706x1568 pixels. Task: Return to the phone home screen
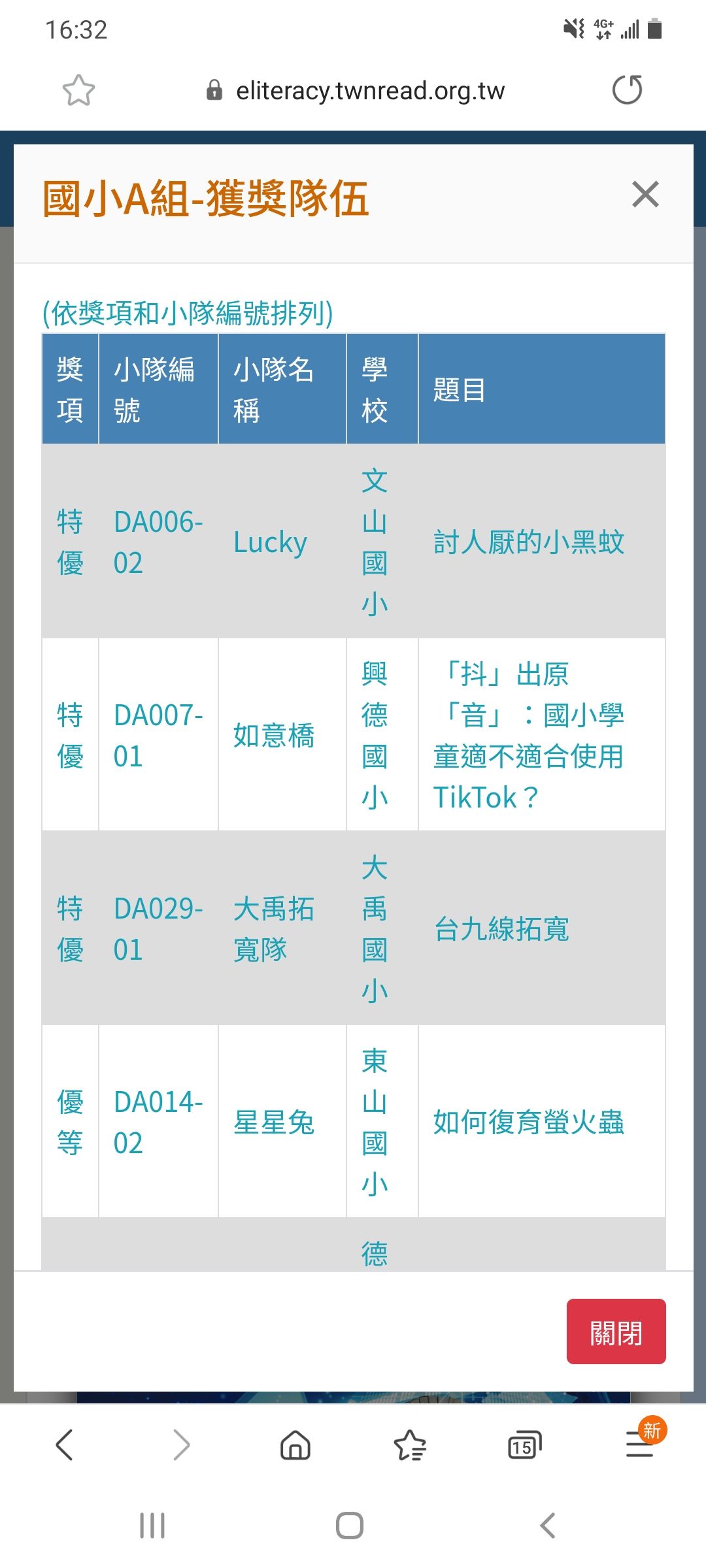(x=350, y=1526)
